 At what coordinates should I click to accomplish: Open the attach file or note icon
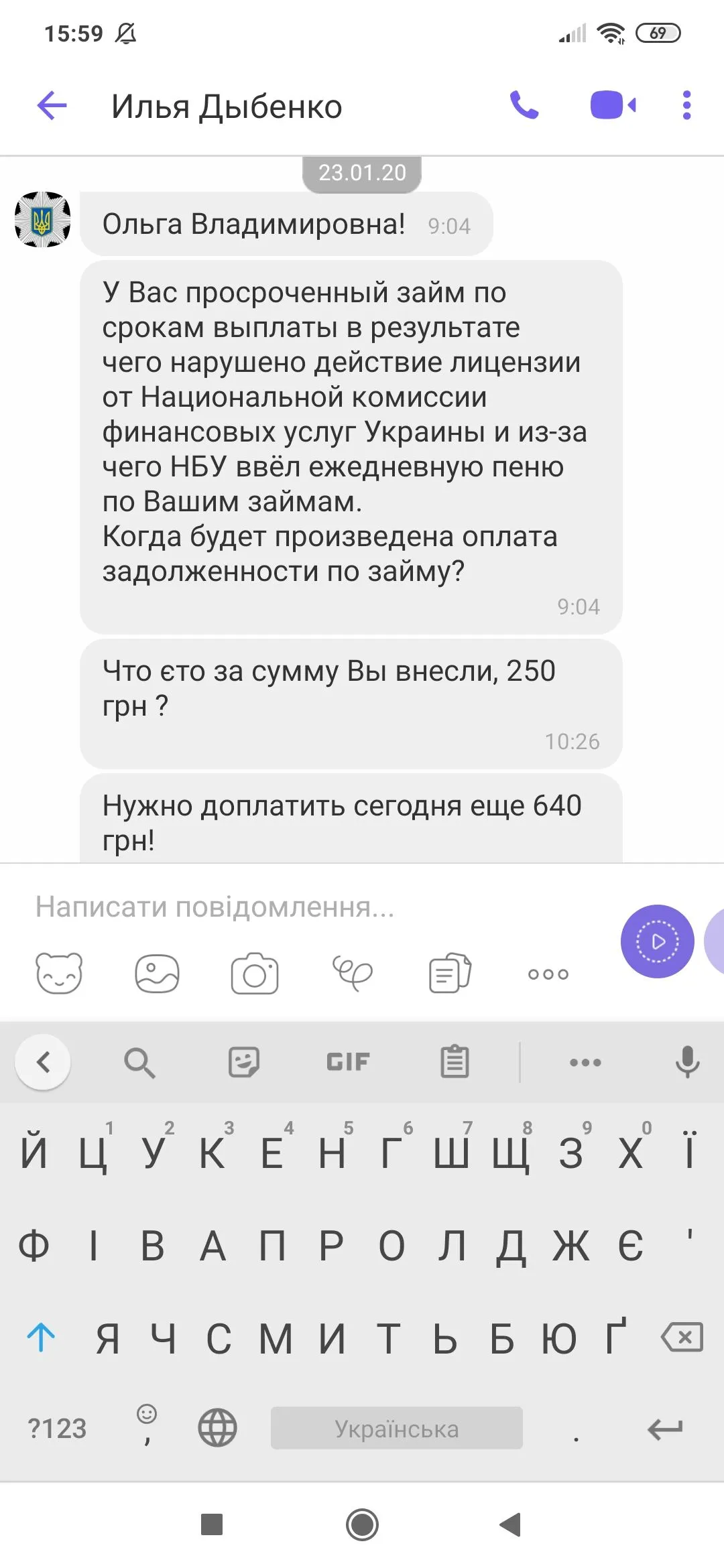click(x=450, y=973)
